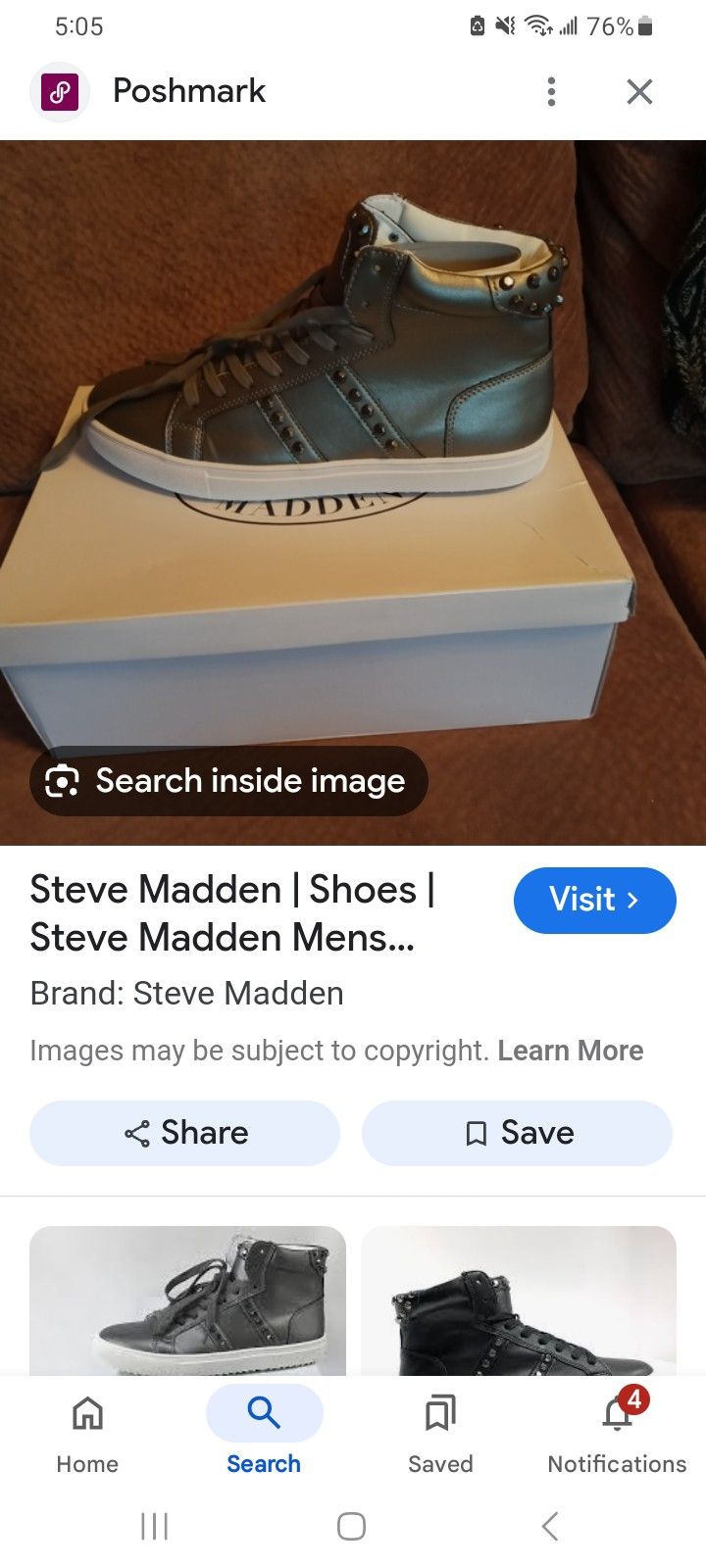Visit the Poshmark listing page

coord(594,900)
